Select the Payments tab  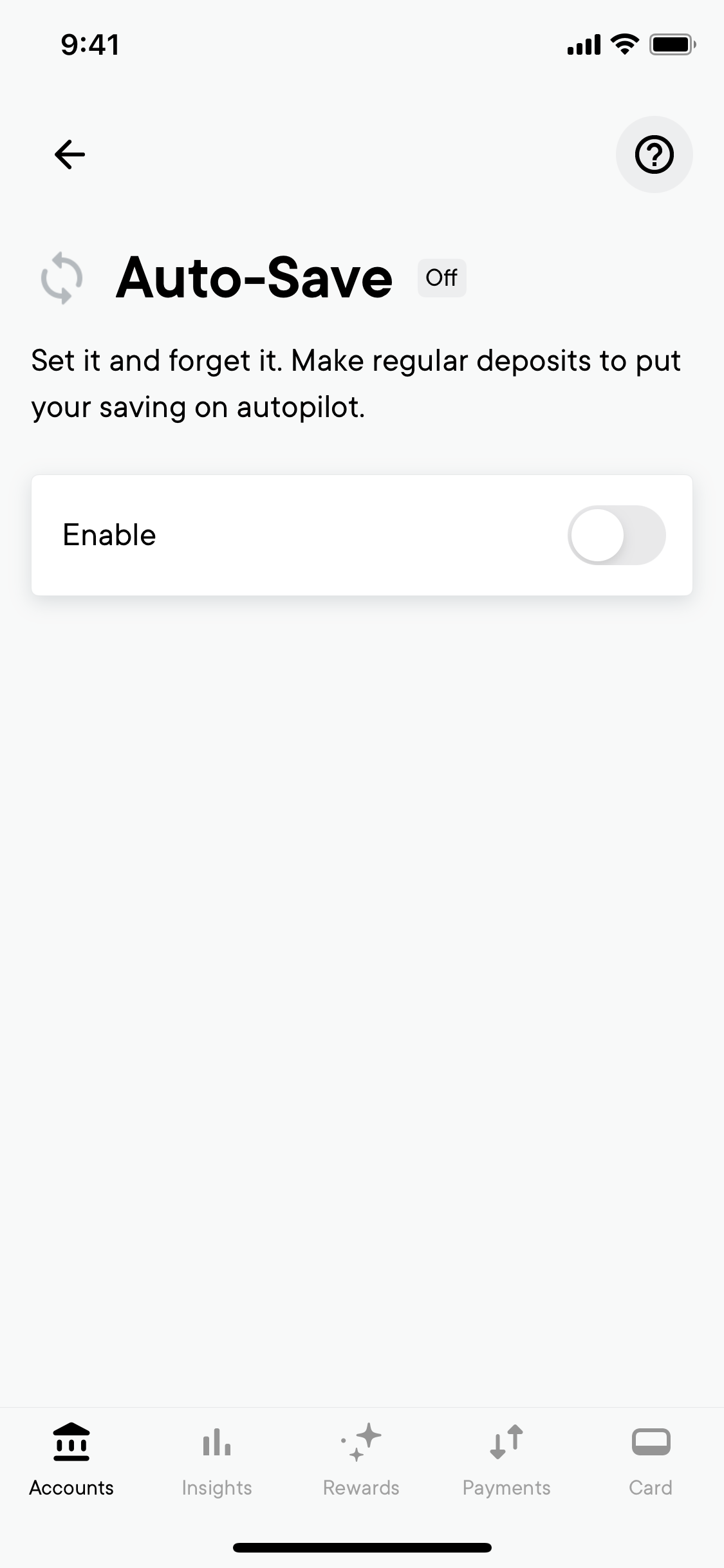click(x=506, y=1460)
